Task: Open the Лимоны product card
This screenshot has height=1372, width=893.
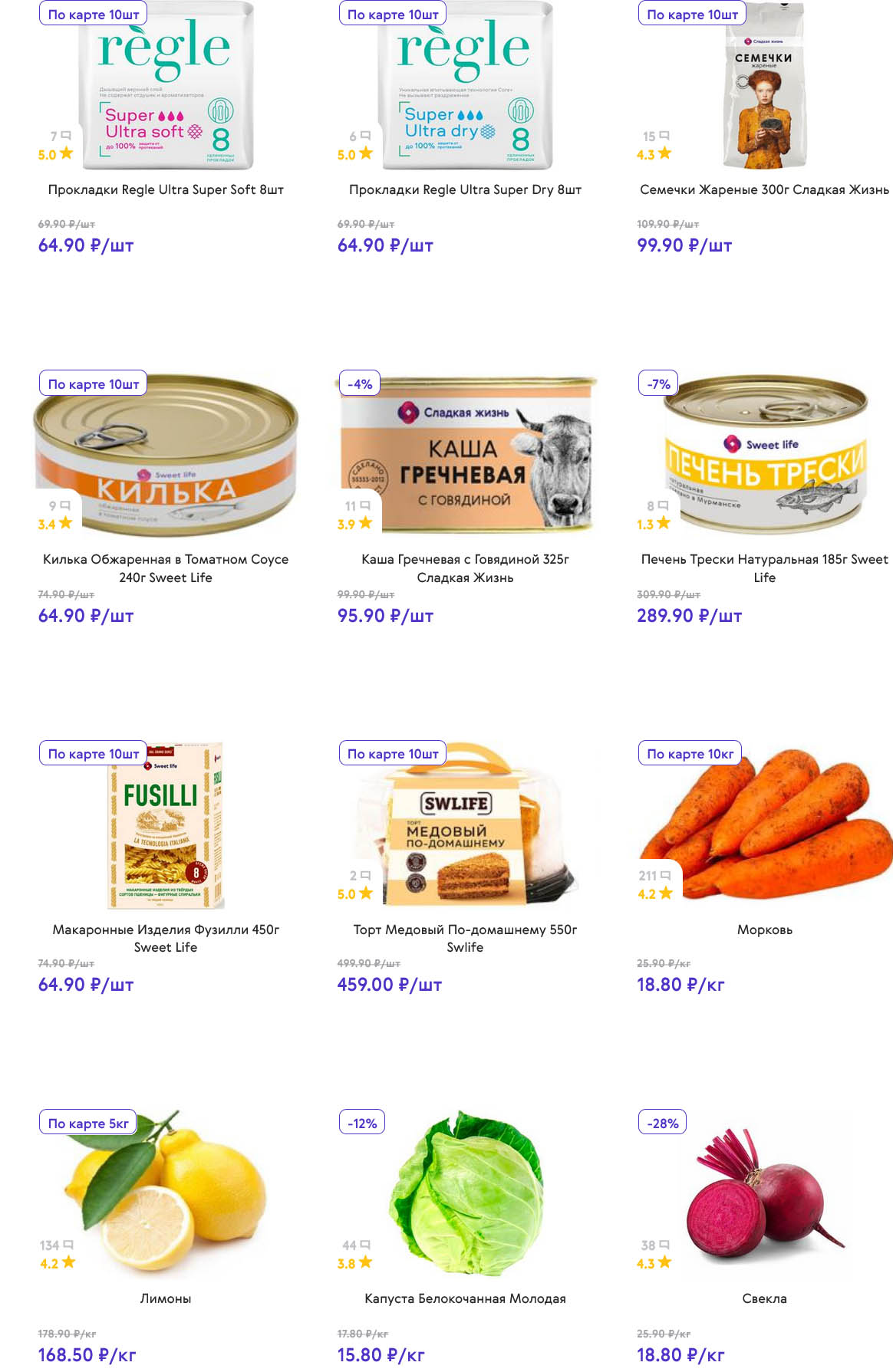Action: pyautogui.click(x=166, y=1298)
